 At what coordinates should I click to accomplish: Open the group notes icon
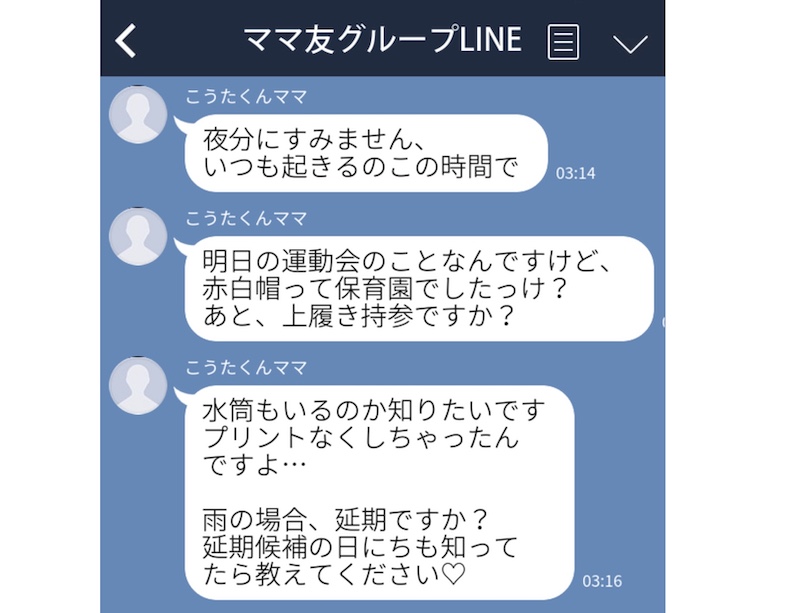pos(564,41)
